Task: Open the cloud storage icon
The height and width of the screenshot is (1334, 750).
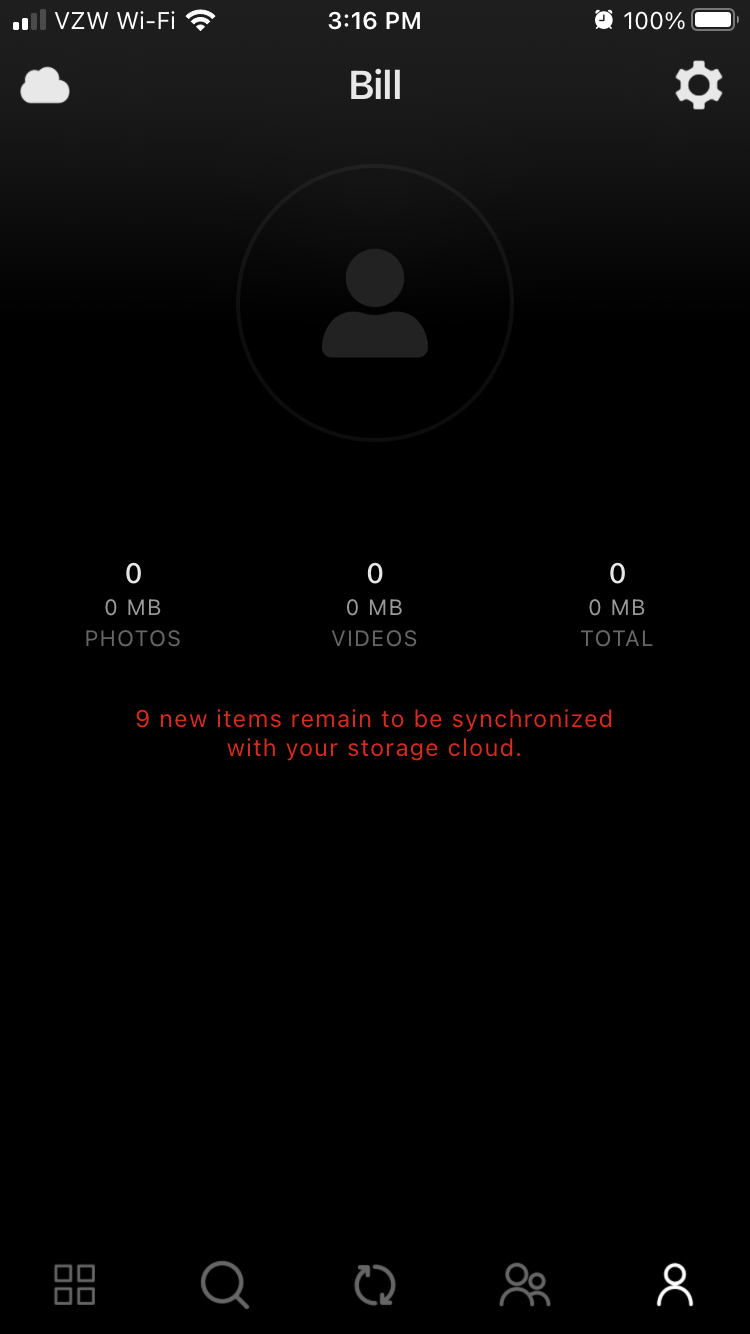Action: [45, 86]
